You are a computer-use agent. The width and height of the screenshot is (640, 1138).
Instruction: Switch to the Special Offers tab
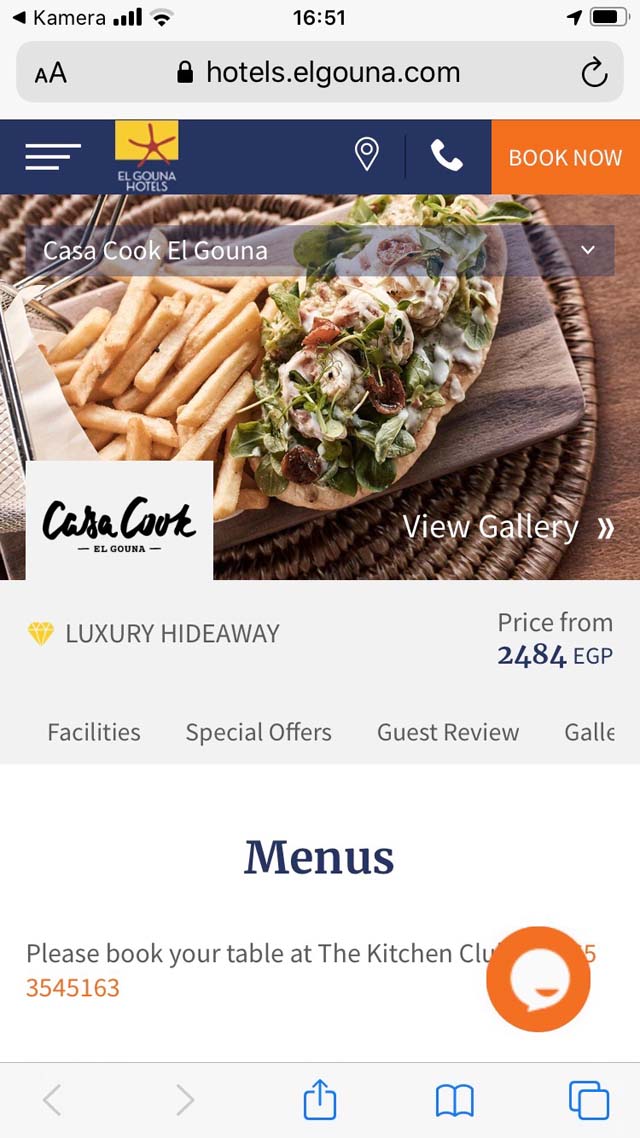(258, 732)
